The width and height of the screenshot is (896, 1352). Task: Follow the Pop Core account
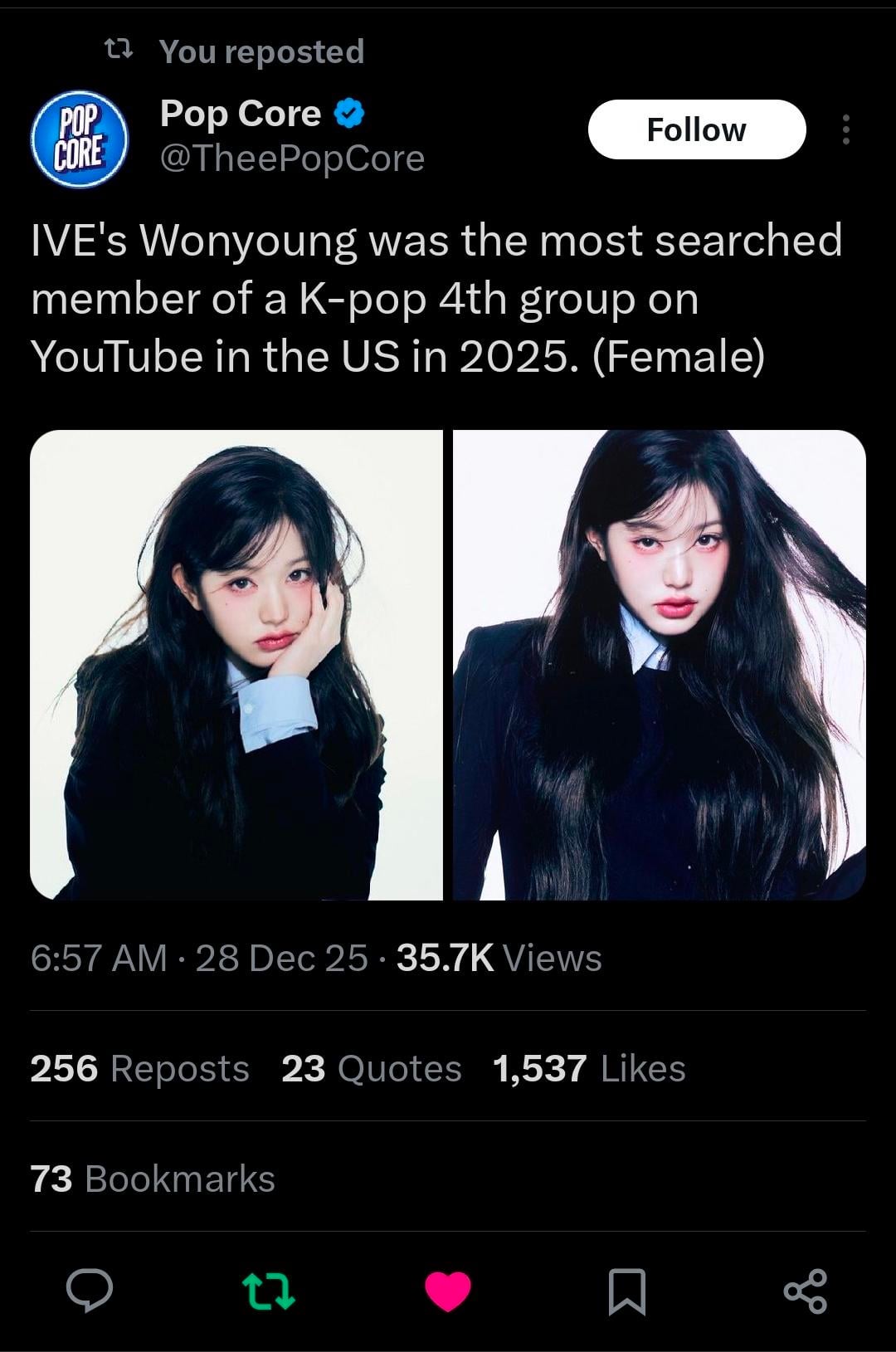[696, 129]
